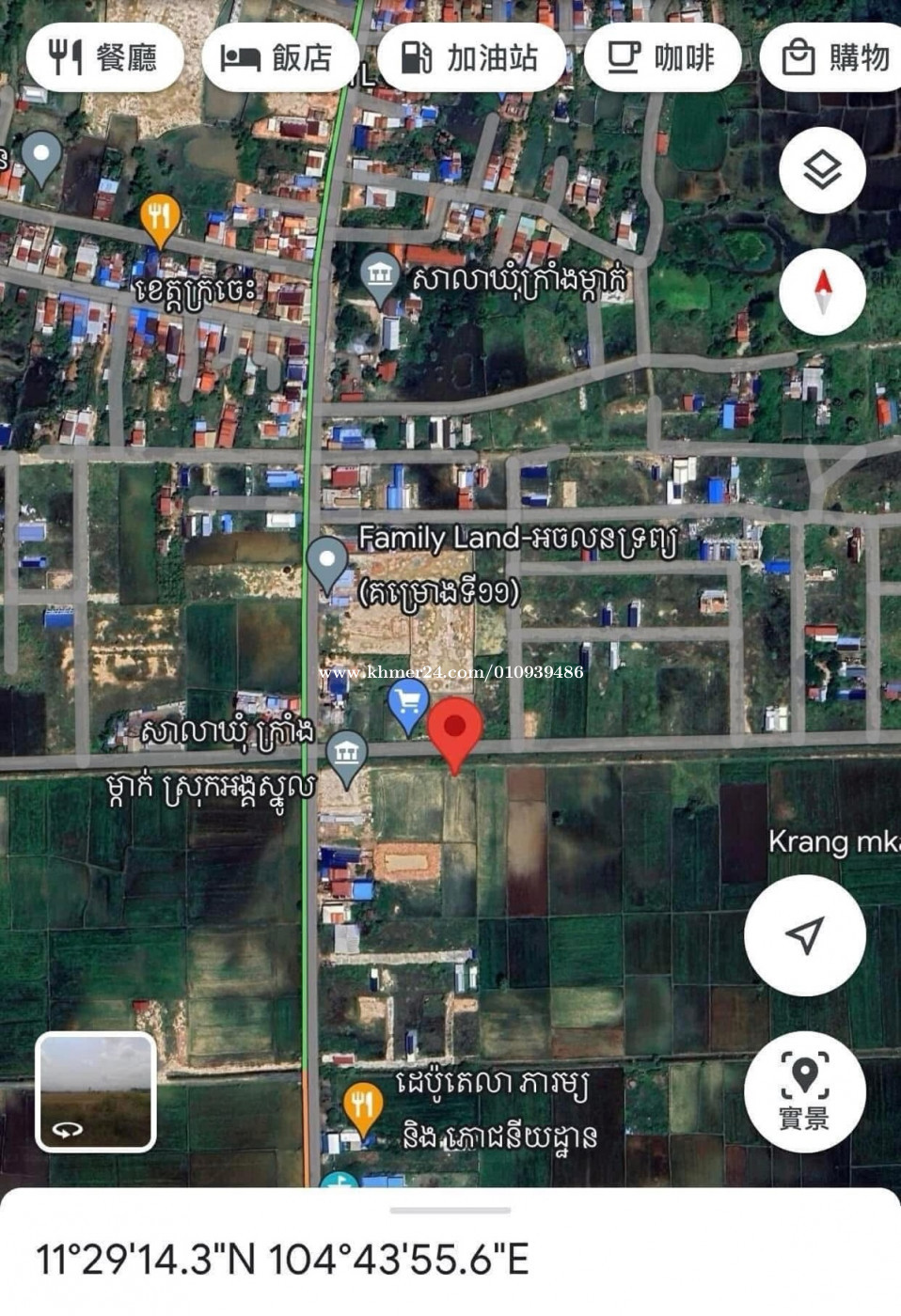This screenshot has width=901, height=1316.
Task: Open 實景 Live View
Action: click(x=804, y=1091)
